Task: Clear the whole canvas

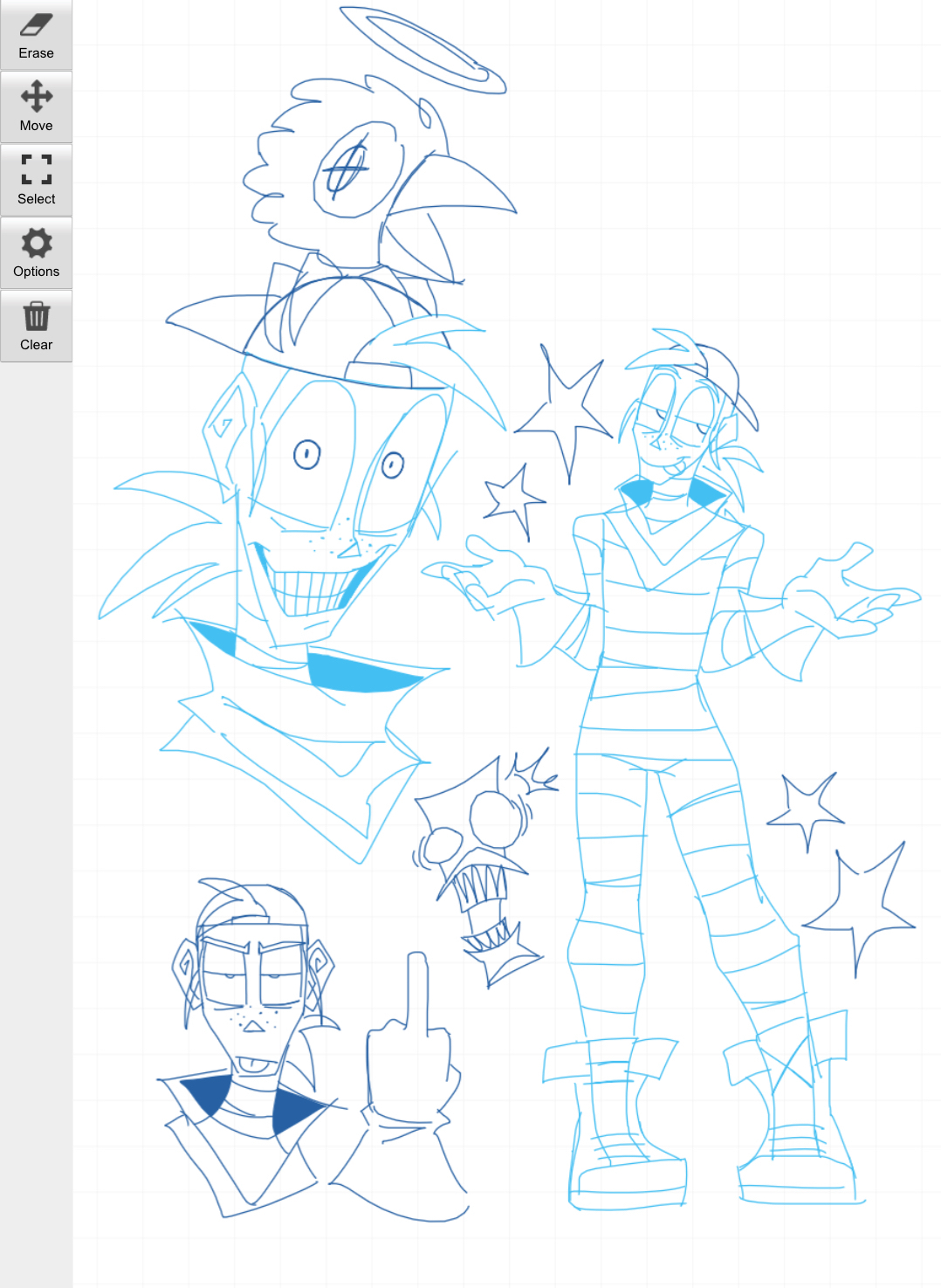Action: click(36, 326)
